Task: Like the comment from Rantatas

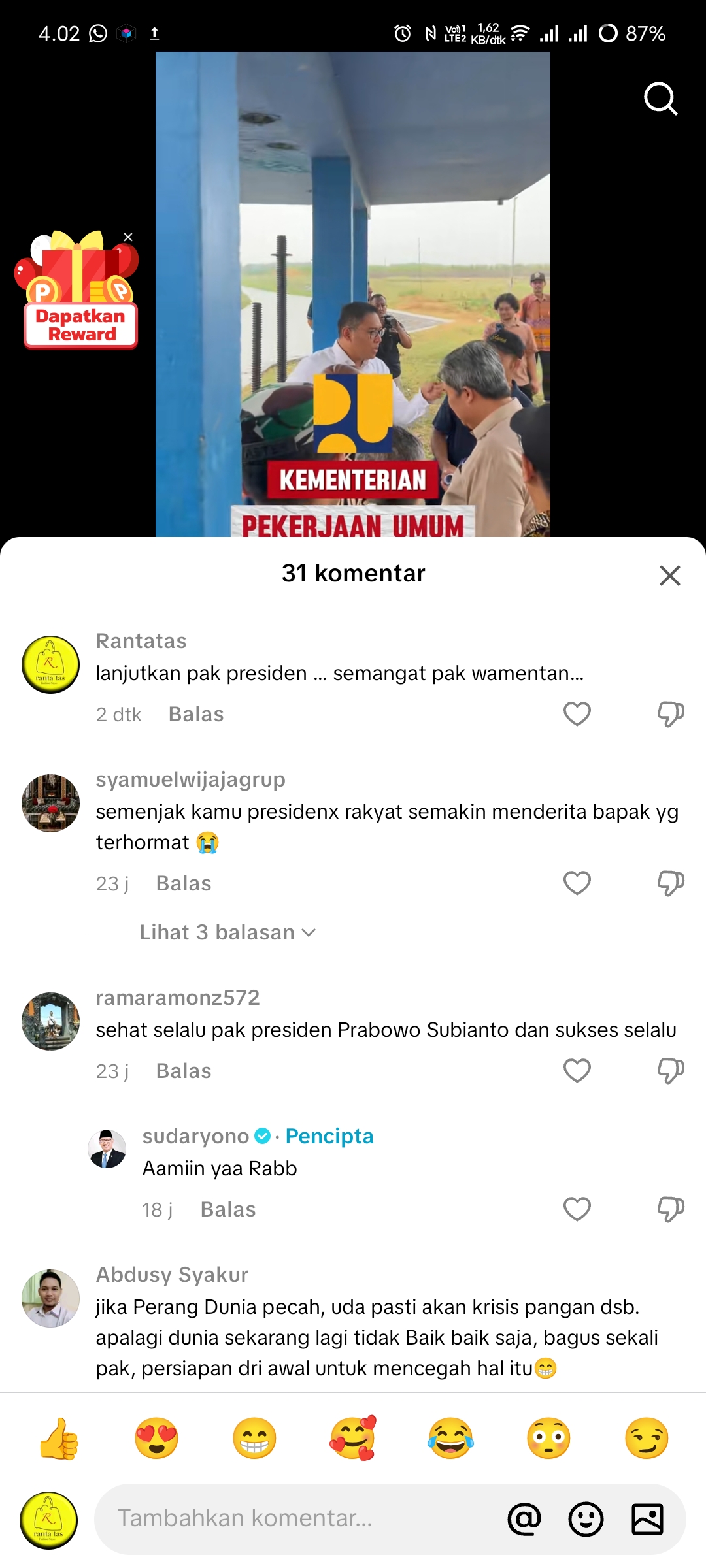Action: pyautogui.click(x=577, y=714)
